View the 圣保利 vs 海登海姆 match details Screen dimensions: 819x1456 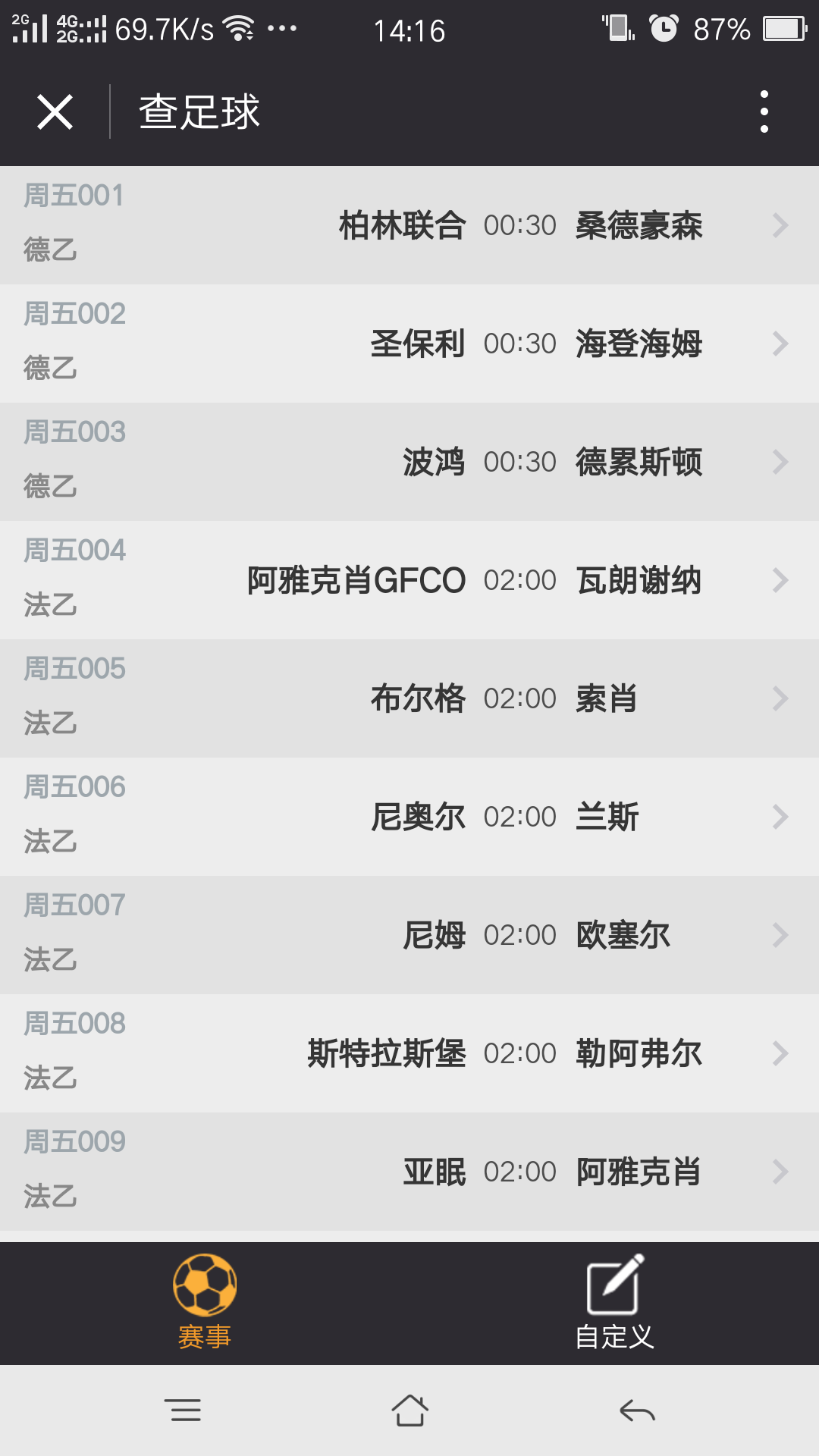coord(409,344)
